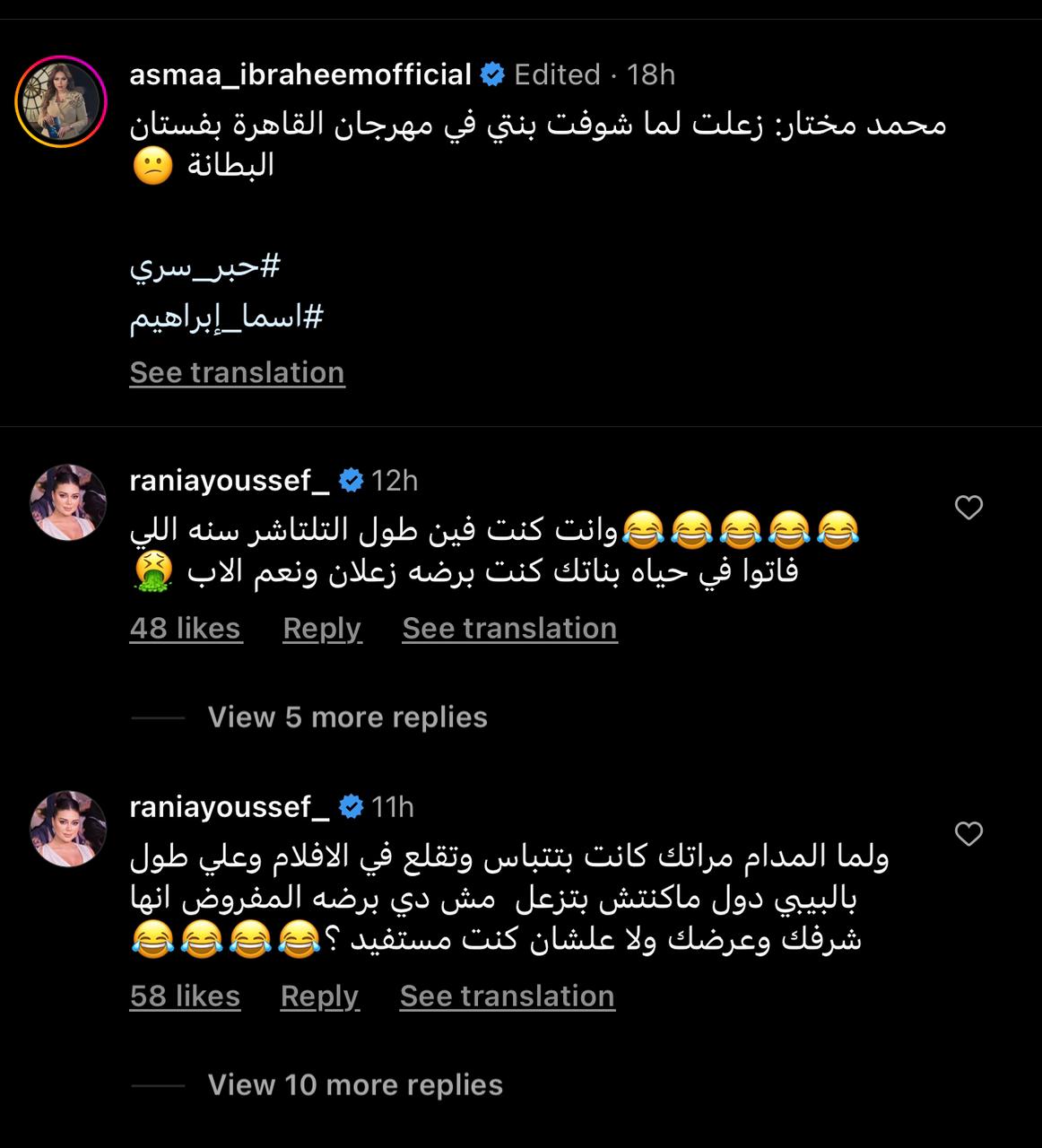
Task: Reply to the comment with 58 likes
Action: click(319, 996)
